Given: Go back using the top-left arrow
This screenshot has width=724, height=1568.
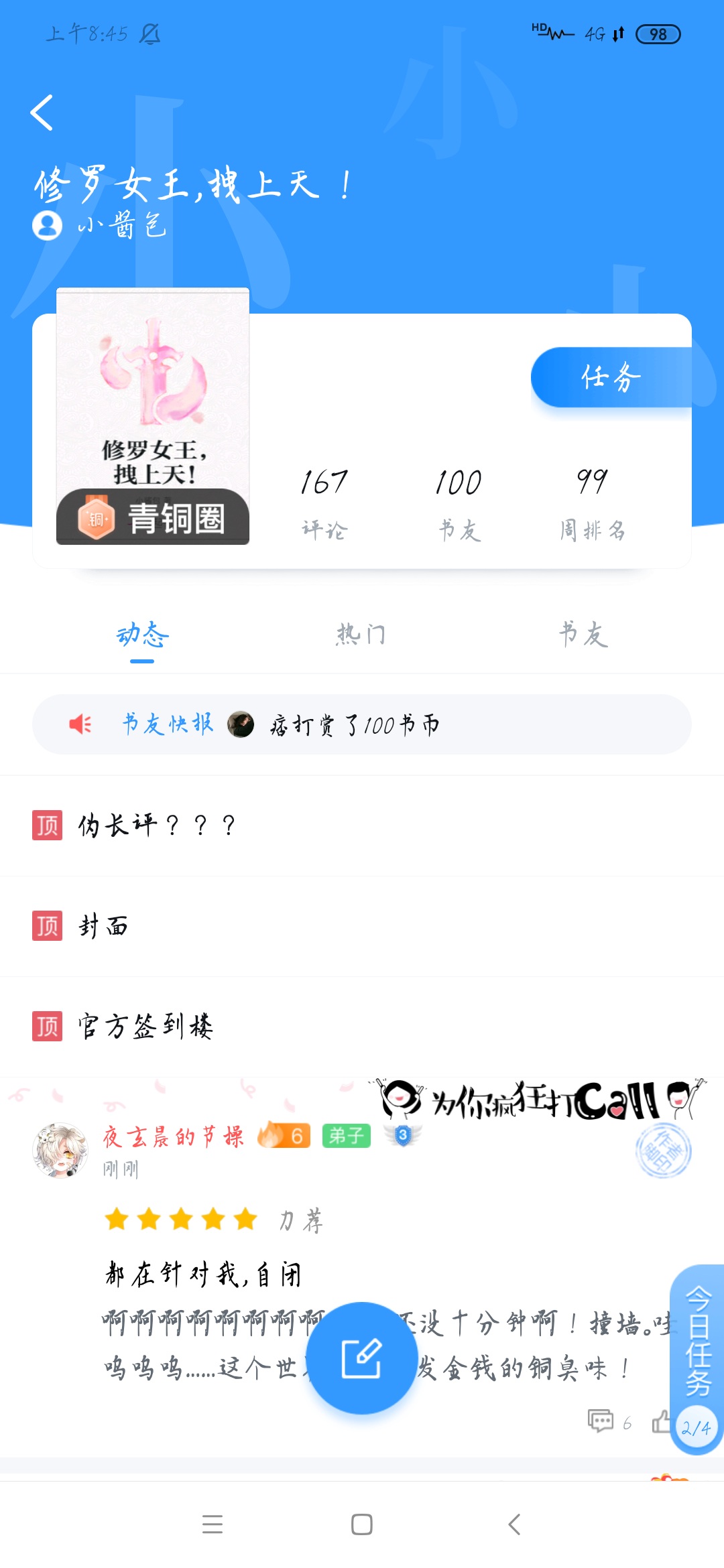Looking at the screenshot, I should (42, 113).
